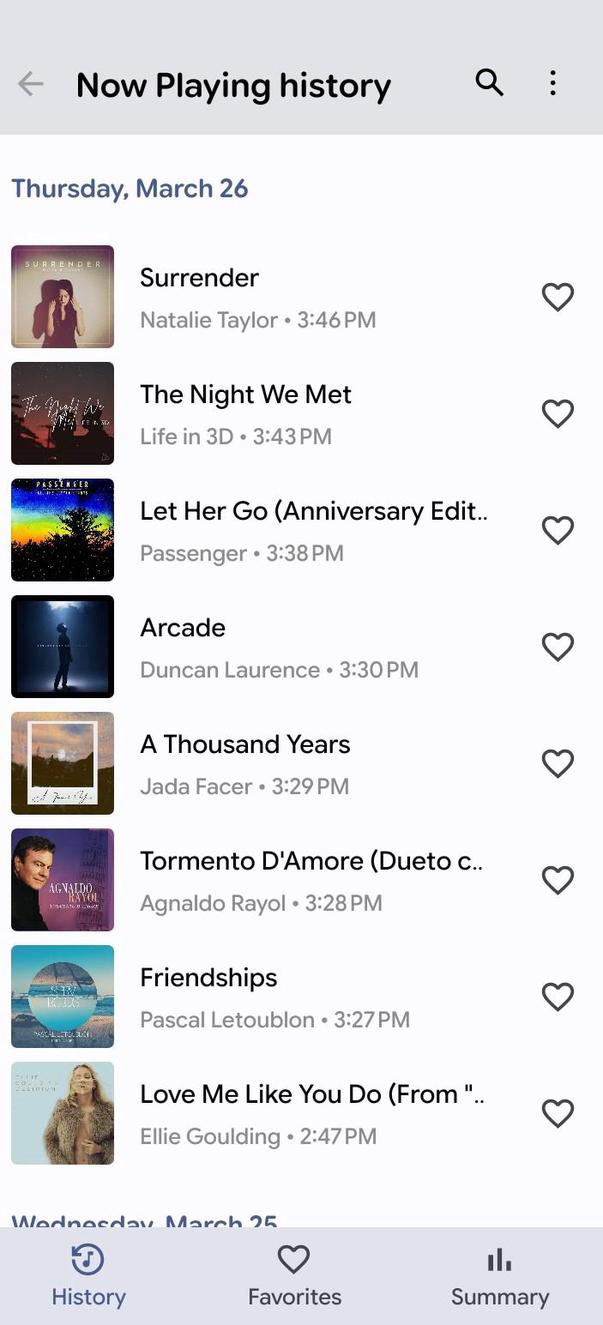Image resolution: width=603 pixels, height=1325 pixels.
Task: Add Arcade to favorites
Action: point(557,647)
